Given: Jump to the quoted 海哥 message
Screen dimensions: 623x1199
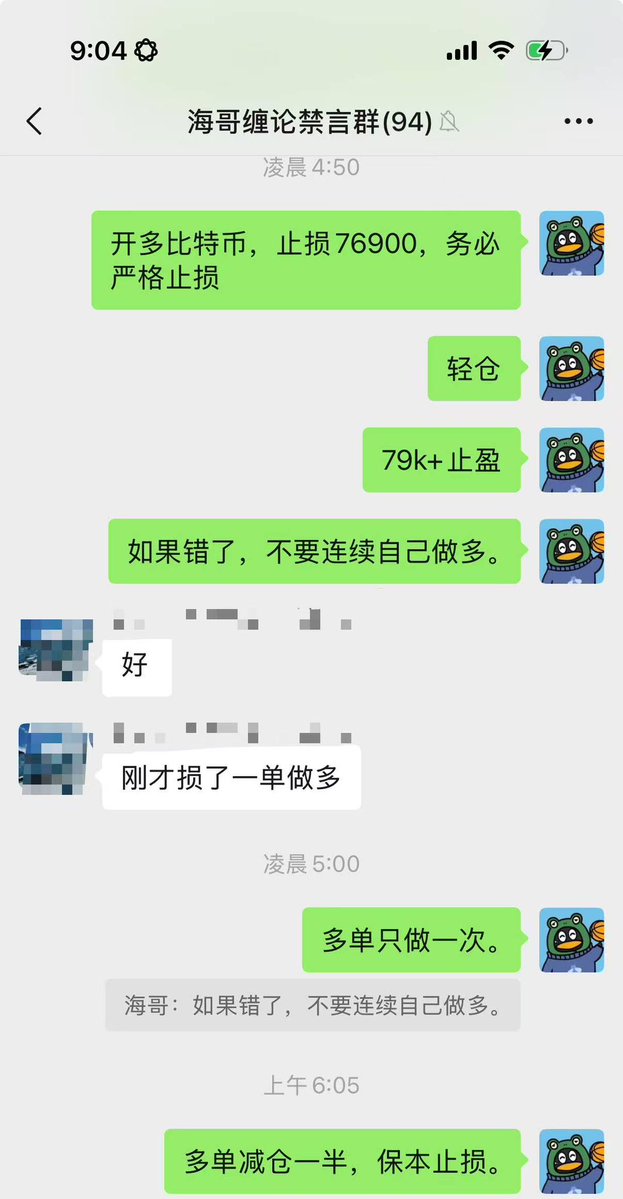Looking at the screenshot, I should [x=312, y=1005].
